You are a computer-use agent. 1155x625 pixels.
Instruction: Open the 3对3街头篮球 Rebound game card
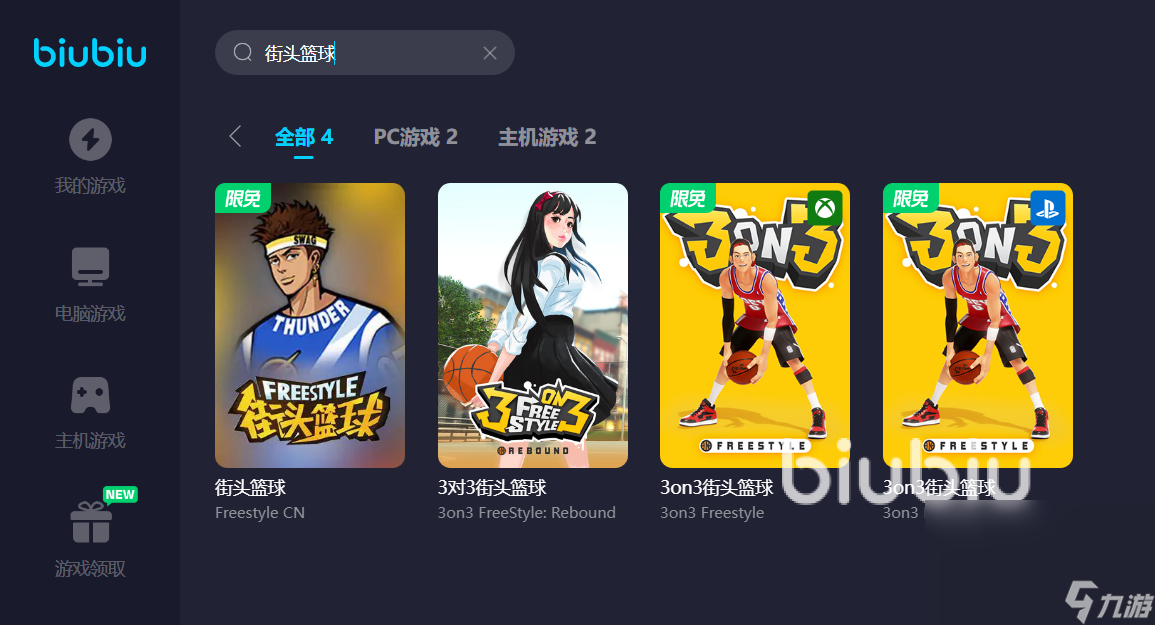[532, 325]
